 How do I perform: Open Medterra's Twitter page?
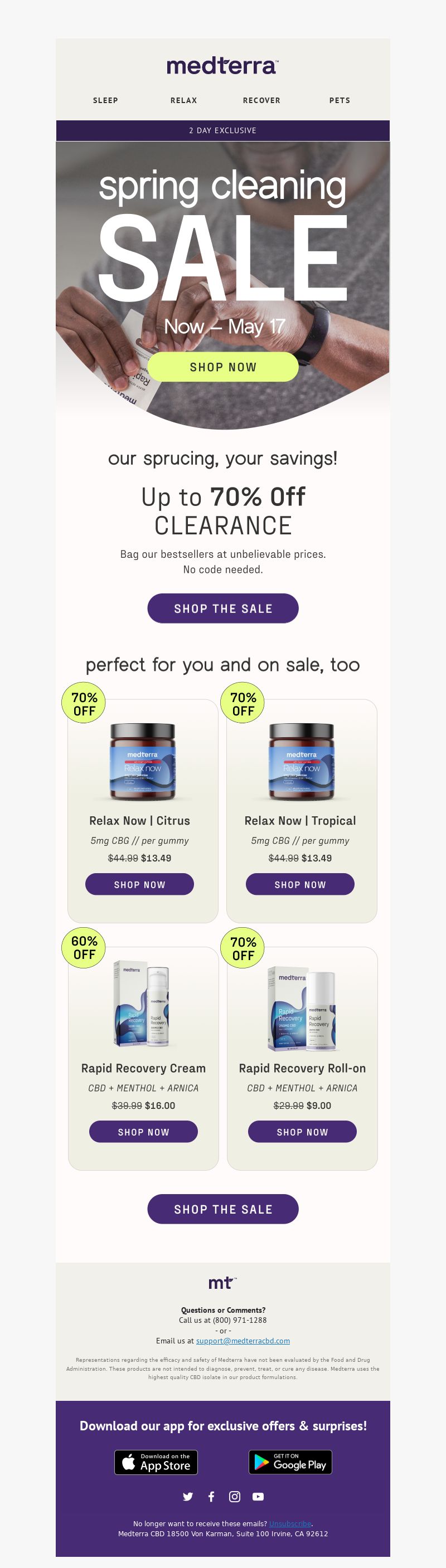click(x=188, y=1496)
